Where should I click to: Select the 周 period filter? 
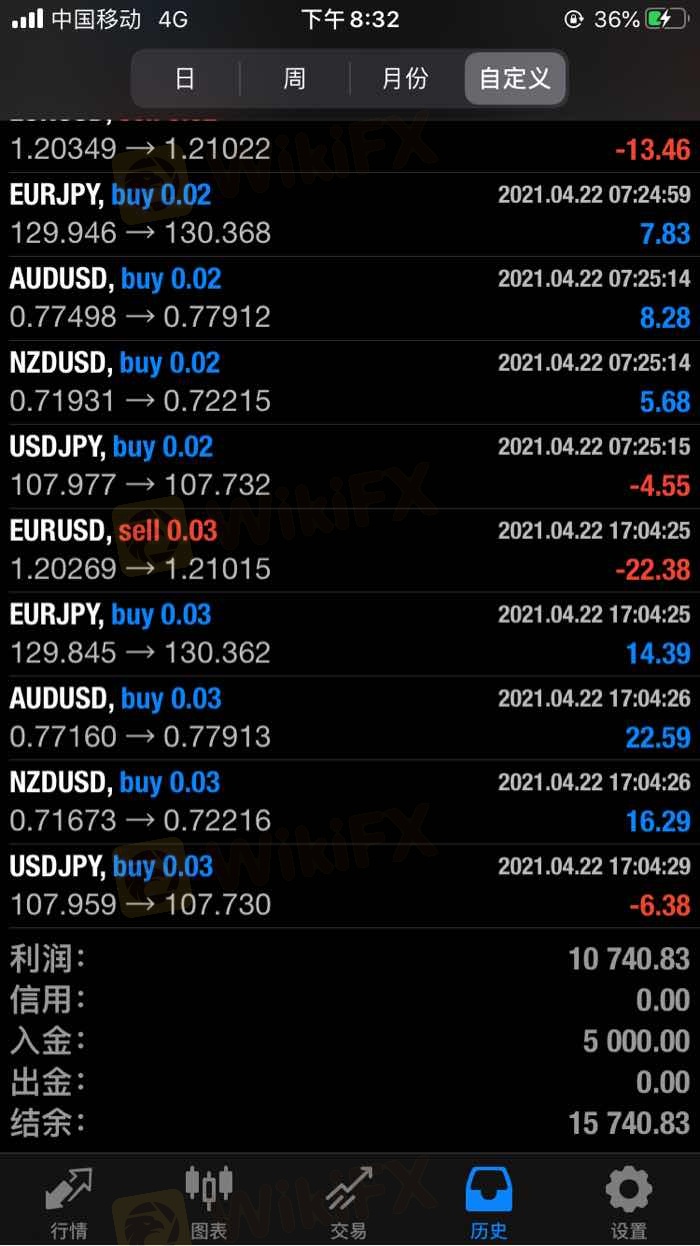pyautogui.click(x=294, y=79)
